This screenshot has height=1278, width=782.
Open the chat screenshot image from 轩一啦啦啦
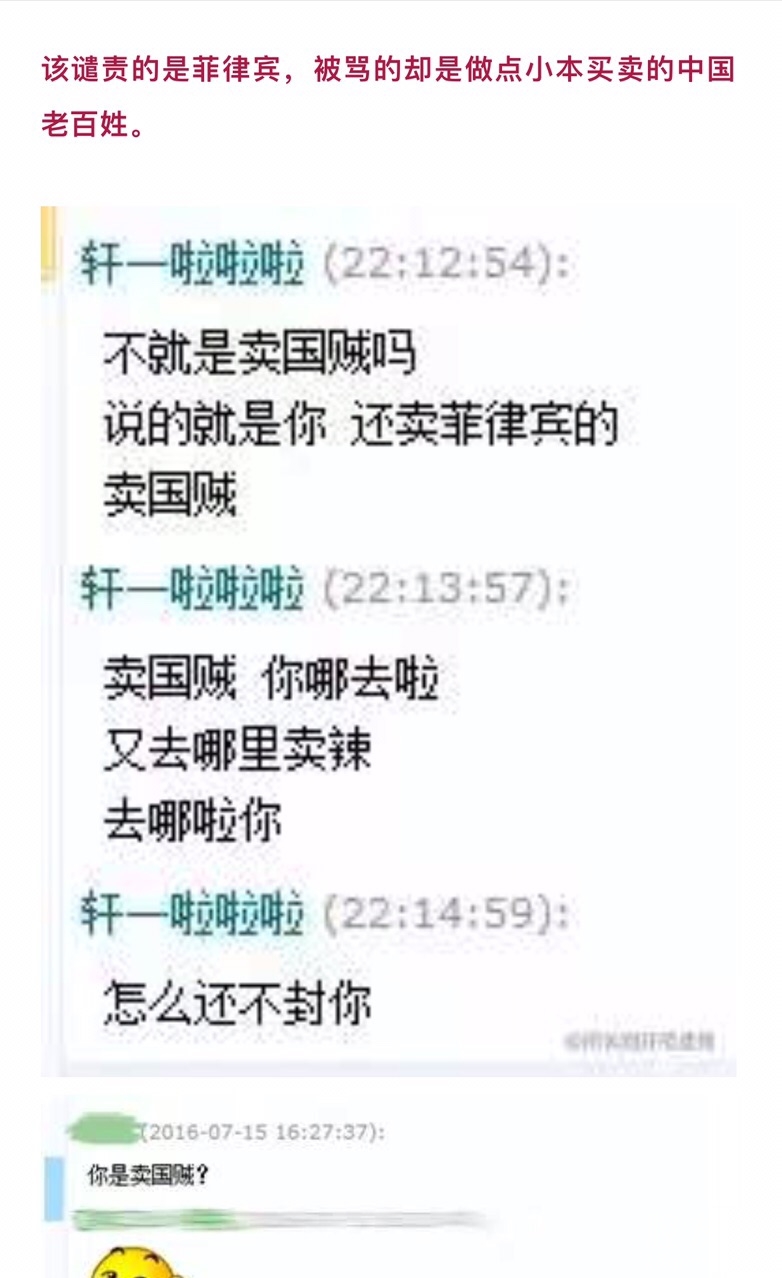pyautogui.click(x=388, y=640)
